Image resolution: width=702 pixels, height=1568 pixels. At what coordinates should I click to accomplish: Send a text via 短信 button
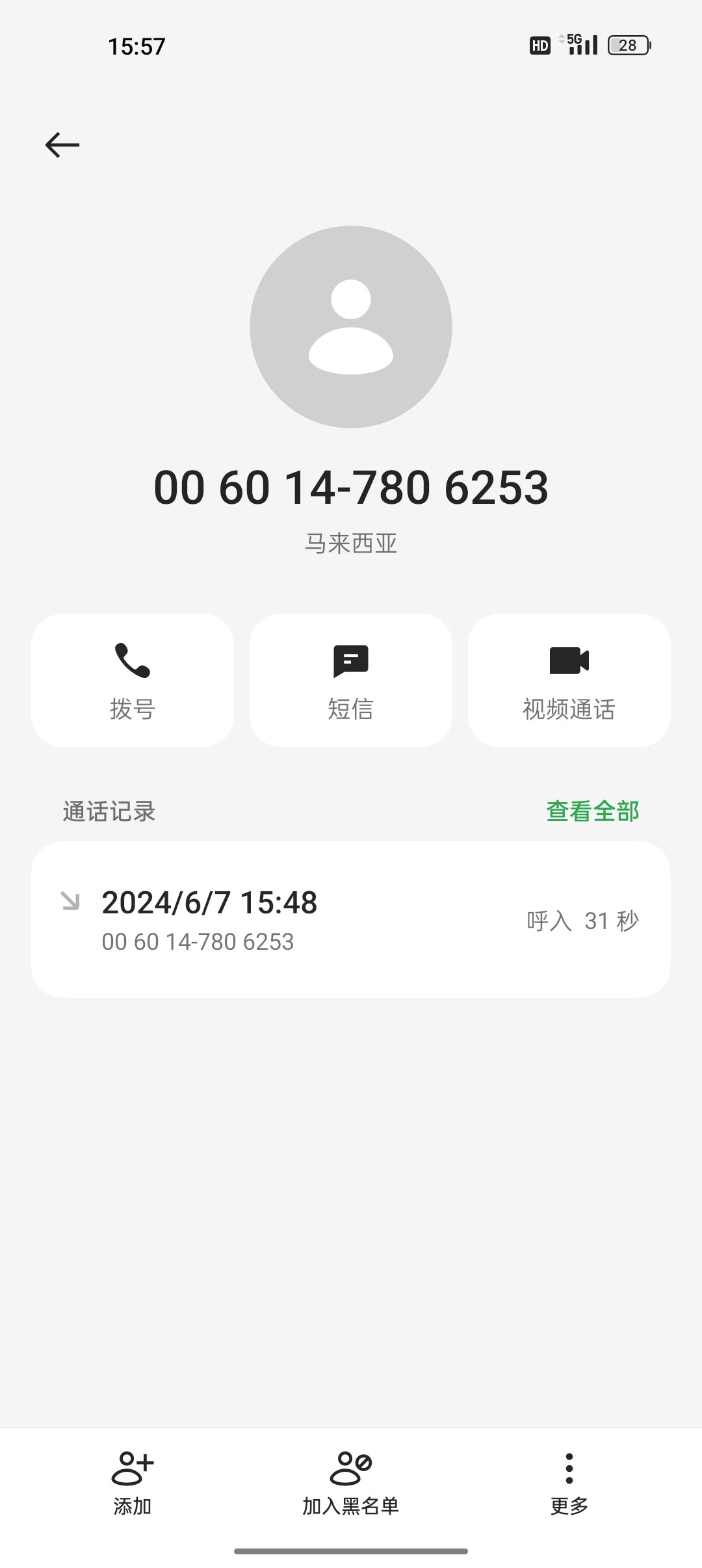(351, 680)
